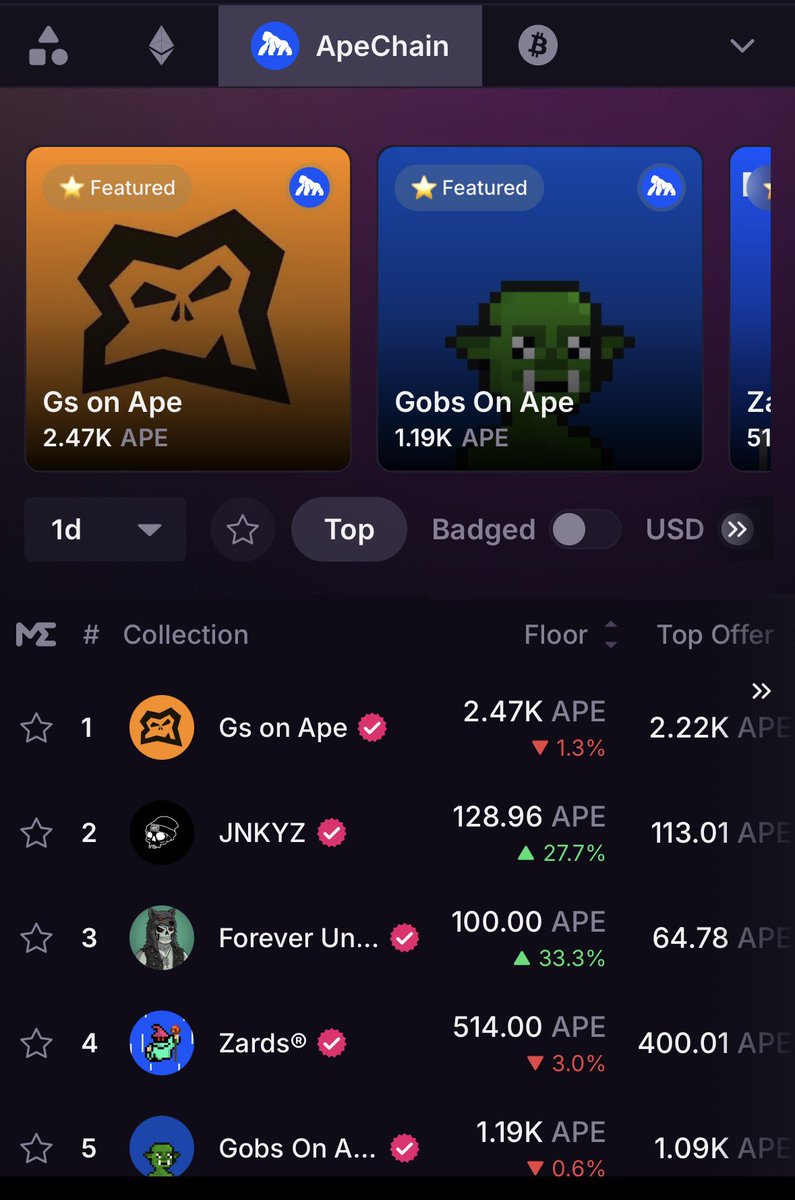The width and height of the screenshot is (795, 1200).
Task: Expand the chain list chevron
Action: coord(741,46)
